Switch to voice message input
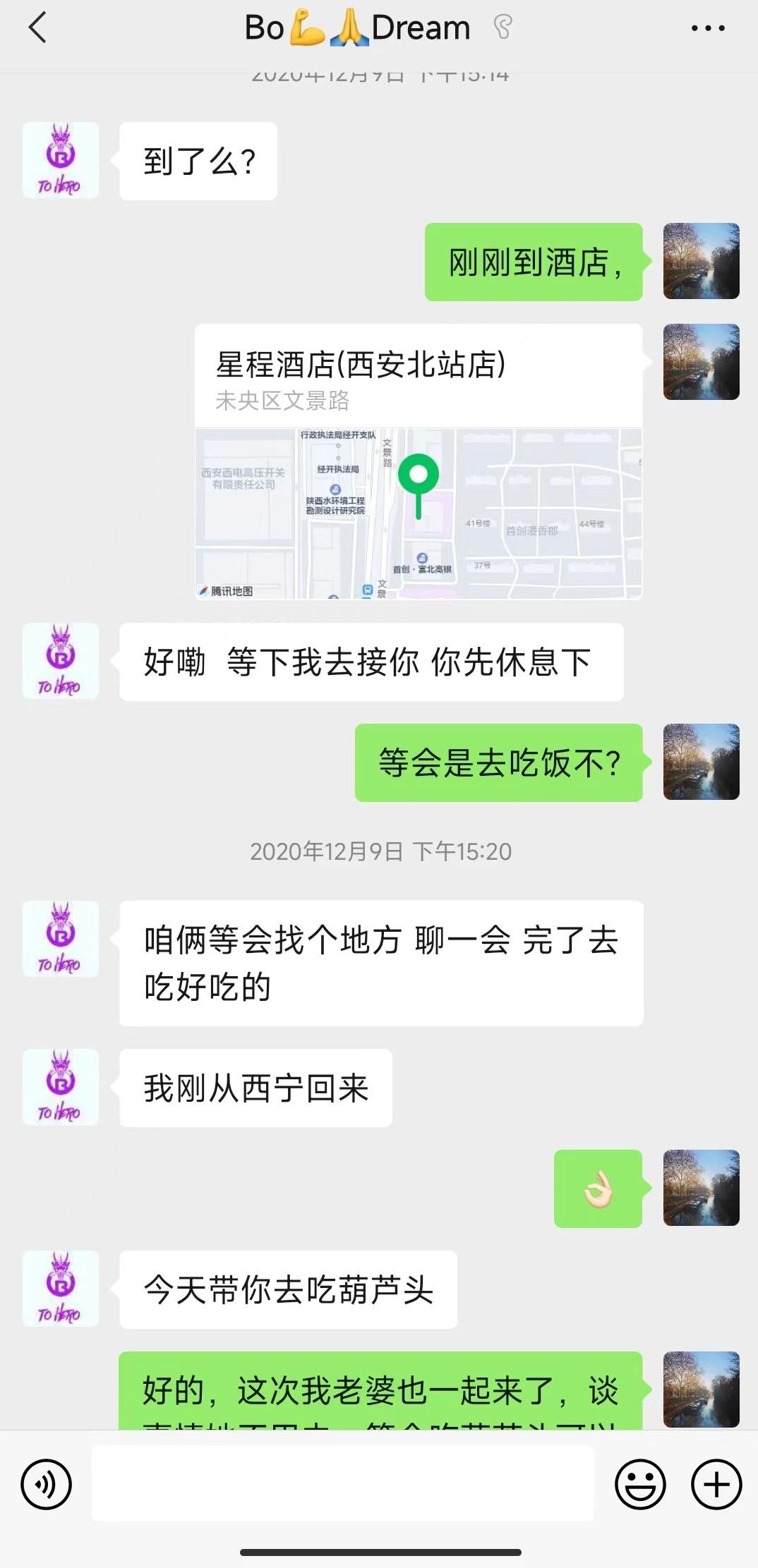758x1568 pixels. (x=47, y=1485)
